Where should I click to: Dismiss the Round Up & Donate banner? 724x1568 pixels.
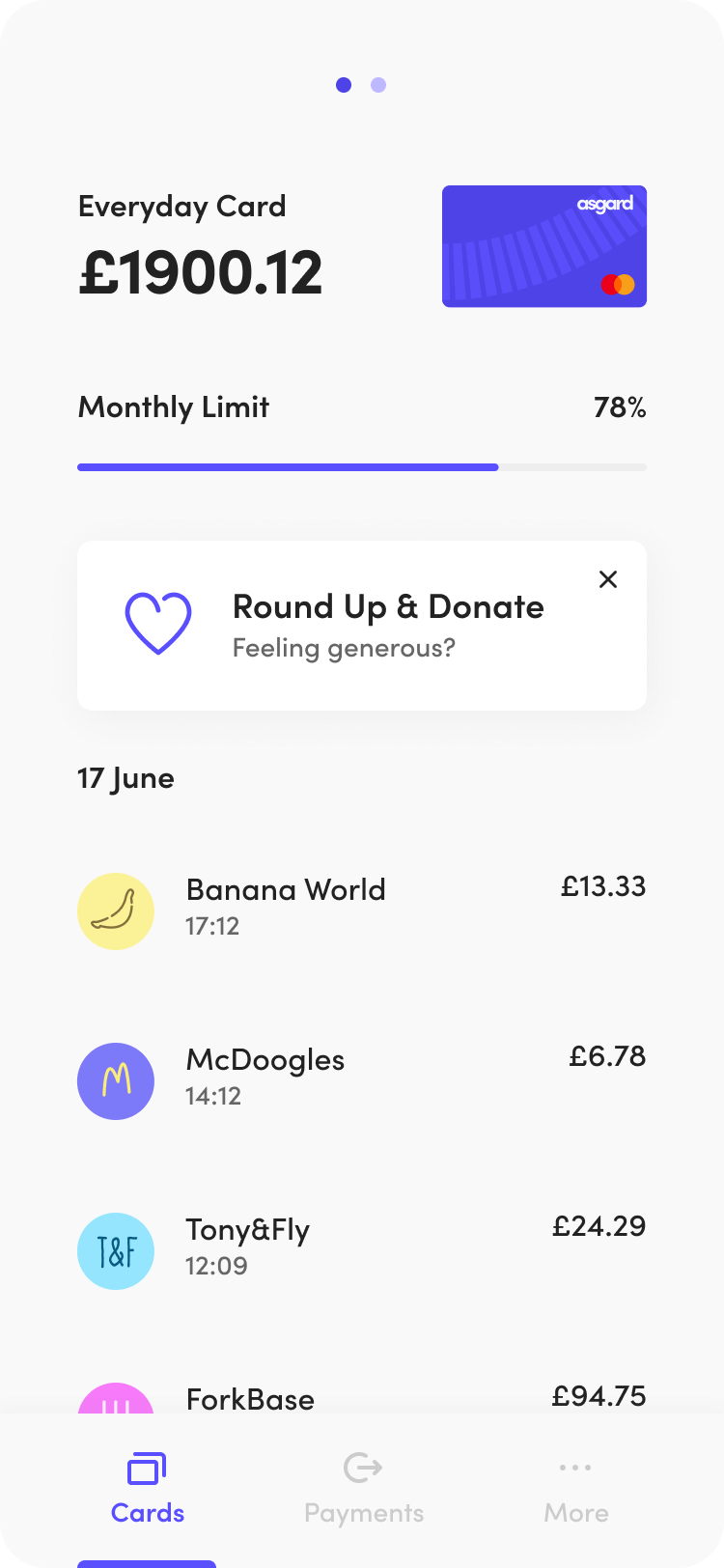(608, 579)
